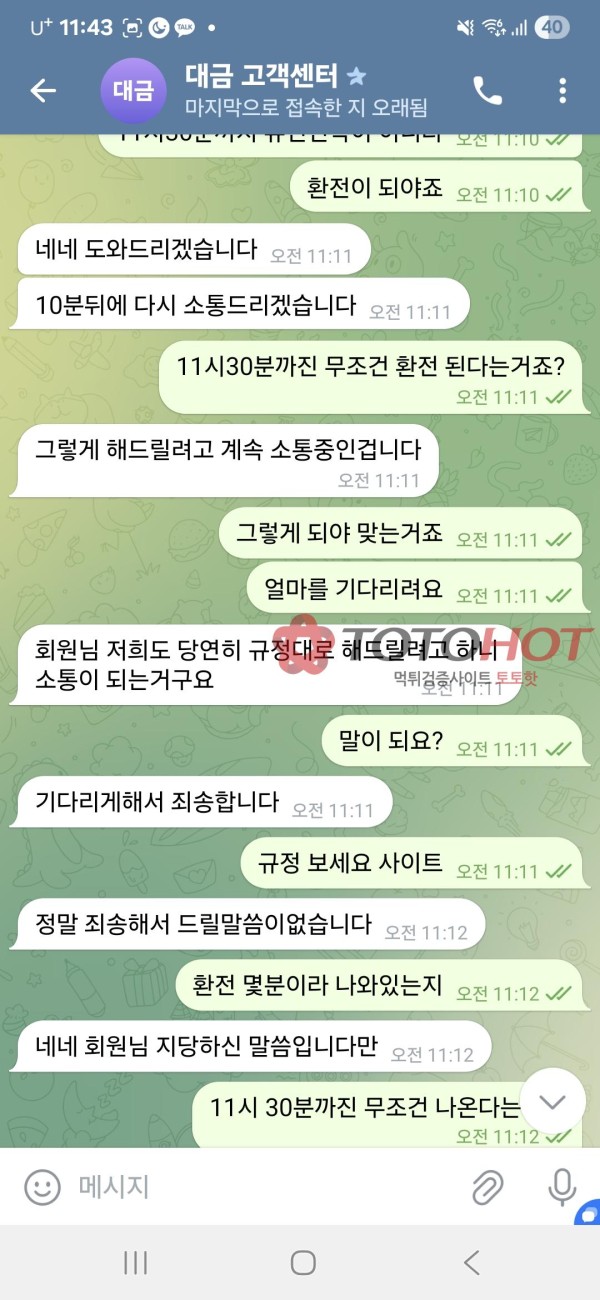This screenshot has width=600, height=1300.
Task: Open the emoji picker
Action: (x=42, y=1187)
